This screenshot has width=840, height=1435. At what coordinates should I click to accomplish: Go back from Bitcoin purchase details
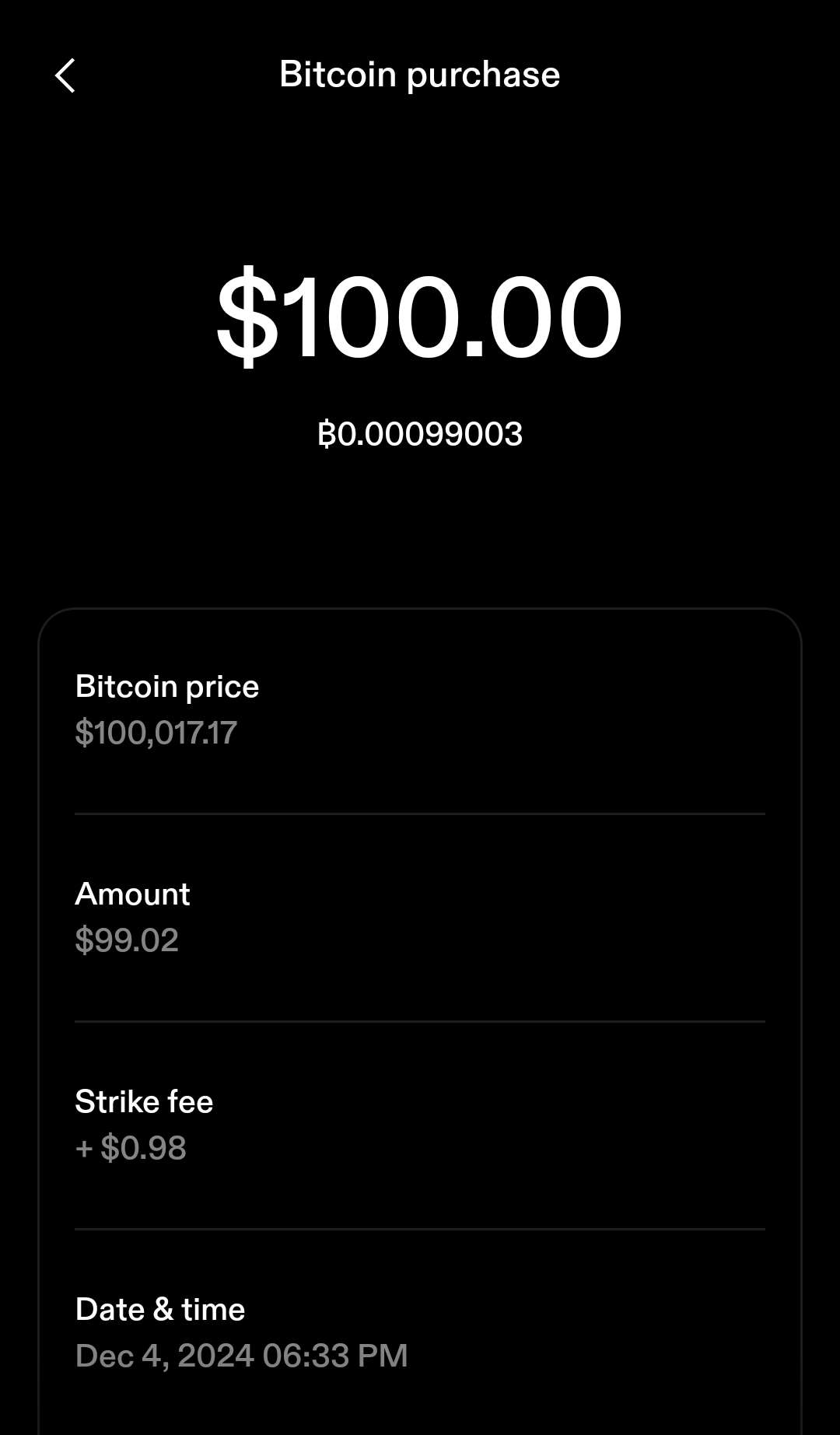pyautogui.click(x=65, y=75)
